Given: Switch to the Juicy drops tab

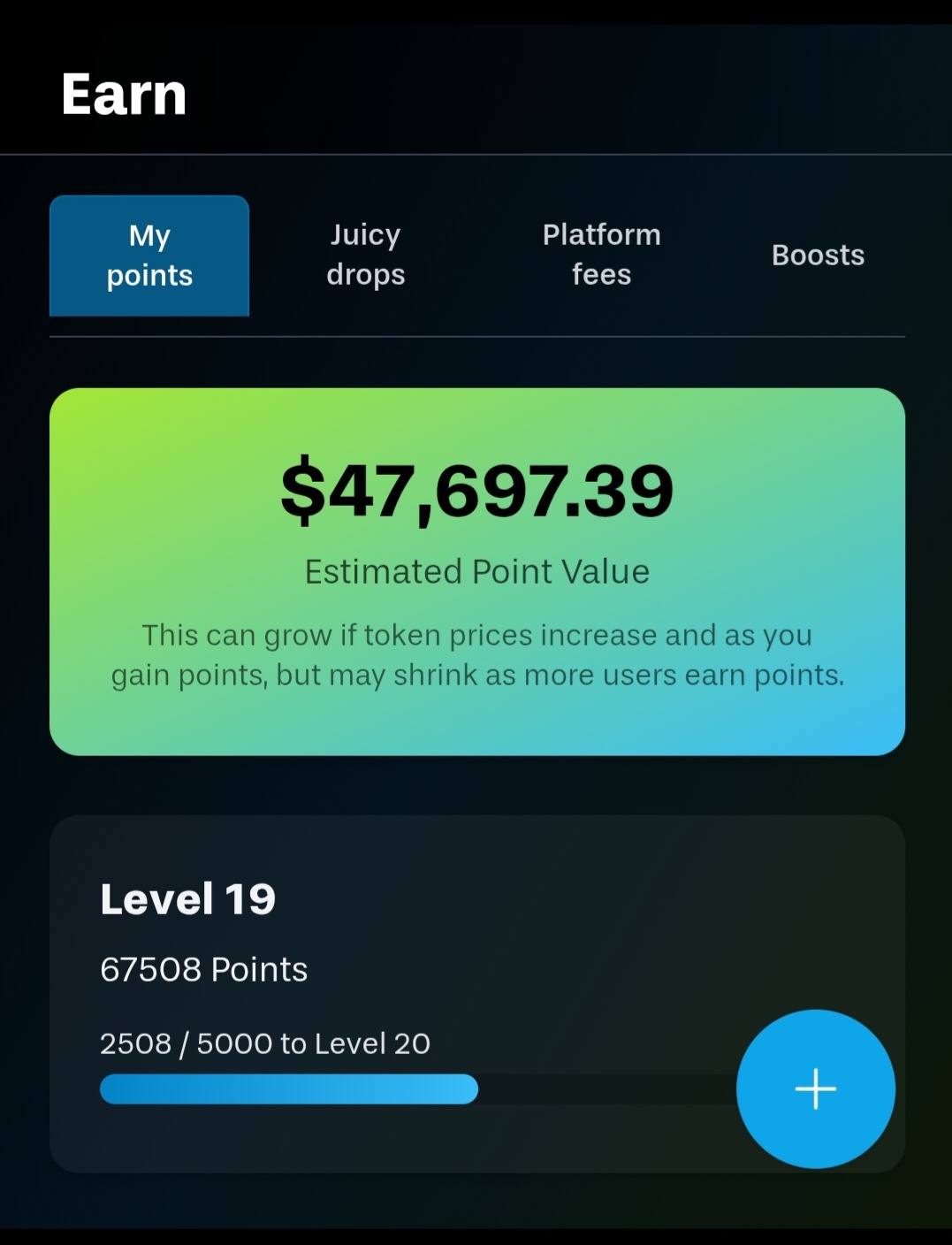Looking at the screenshot, I should [365, 255].
